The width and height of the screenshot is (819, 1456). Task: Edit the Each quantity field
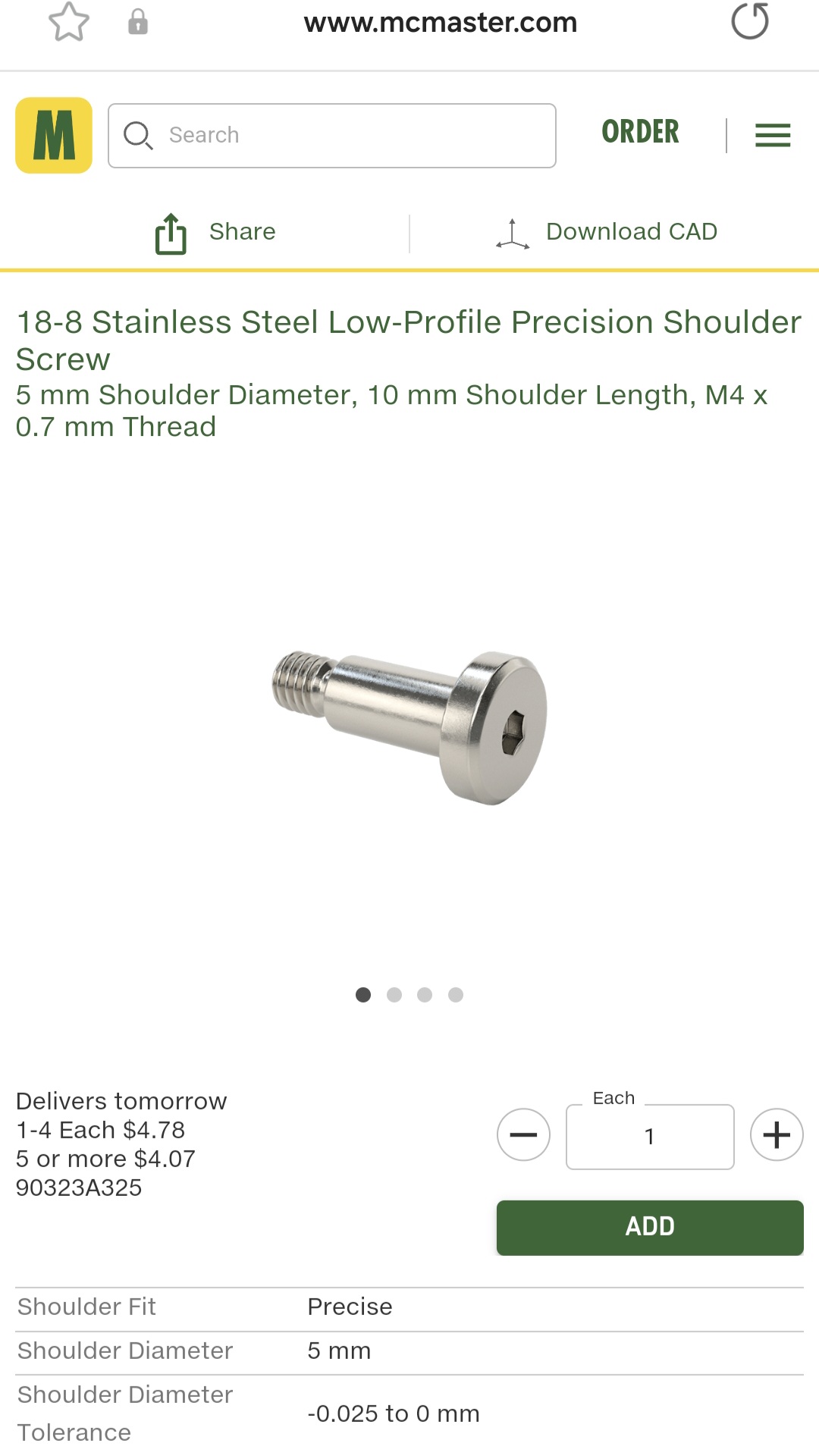coord(650,1137)
